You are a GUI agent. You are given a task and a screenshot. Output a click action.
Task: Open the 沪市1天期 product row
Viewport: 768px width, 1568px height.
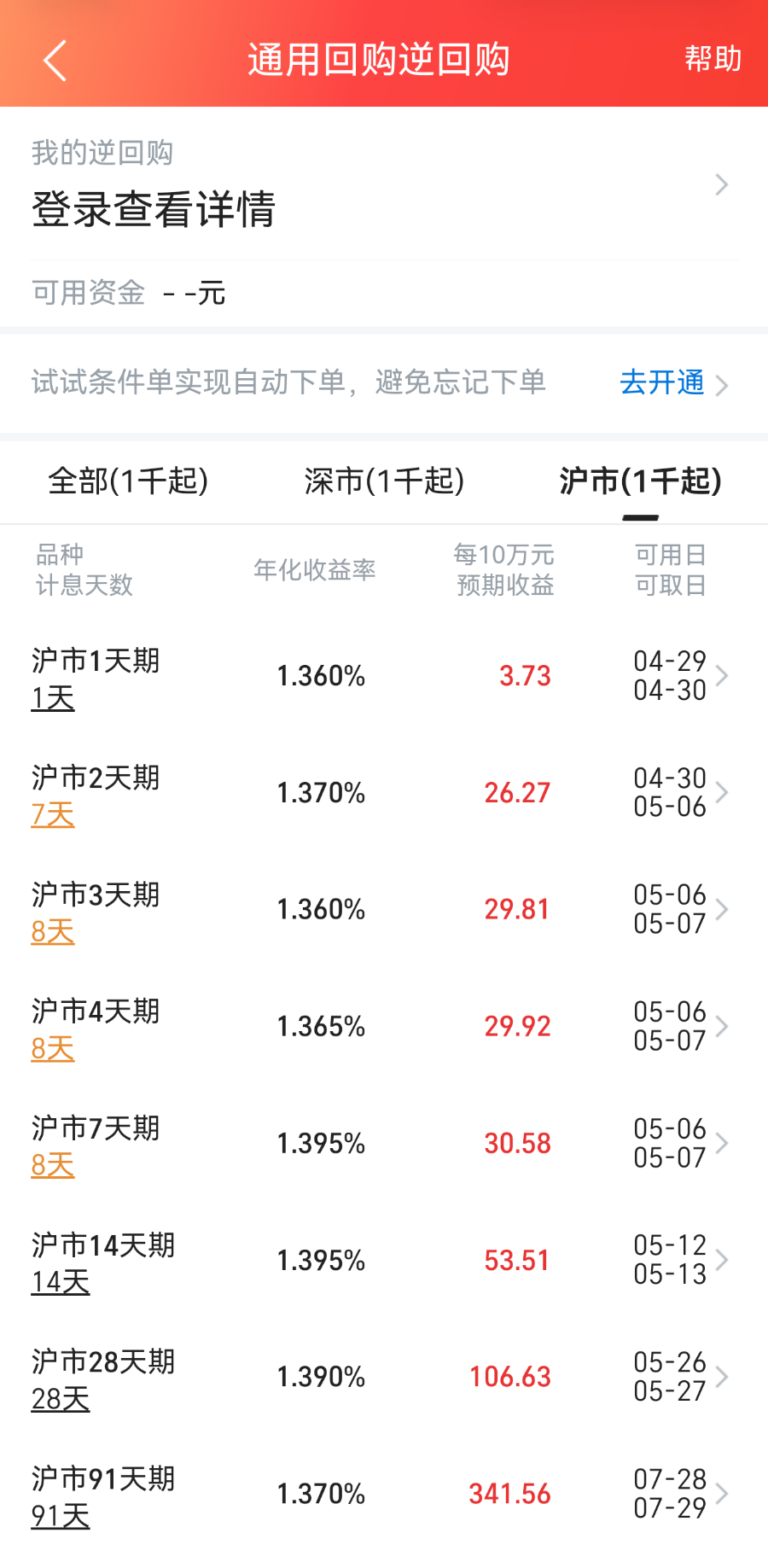[x=384, y=676]
